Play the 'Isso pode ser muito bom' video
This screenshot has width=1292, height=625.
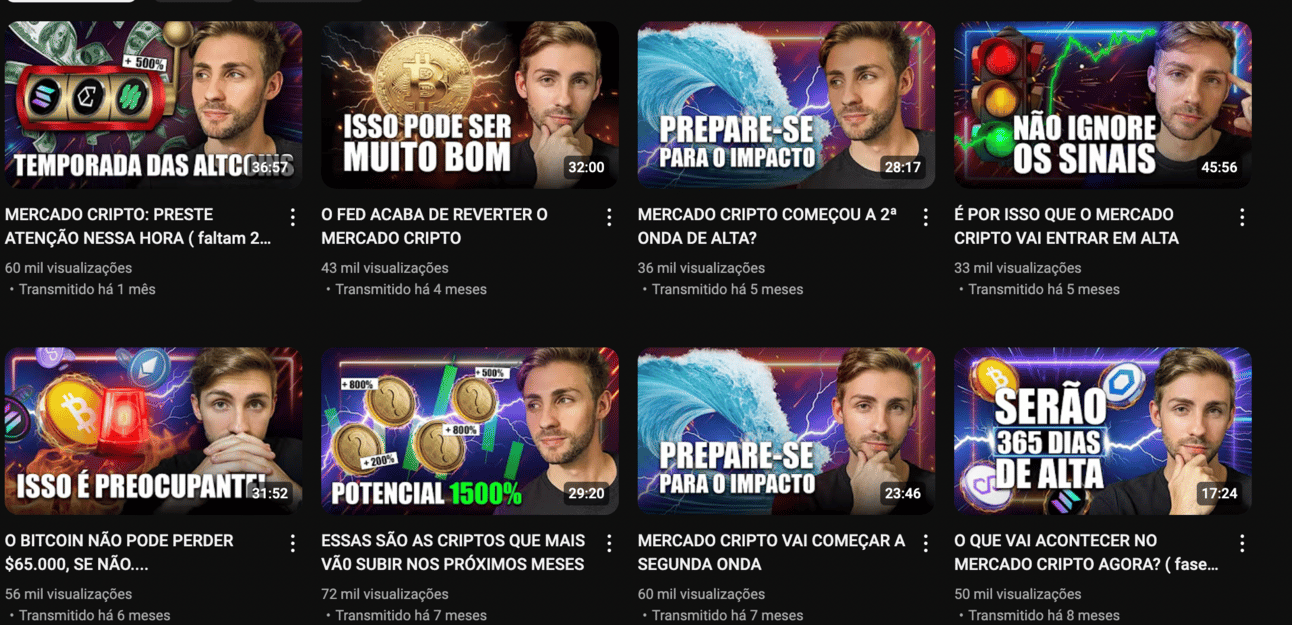469,105
